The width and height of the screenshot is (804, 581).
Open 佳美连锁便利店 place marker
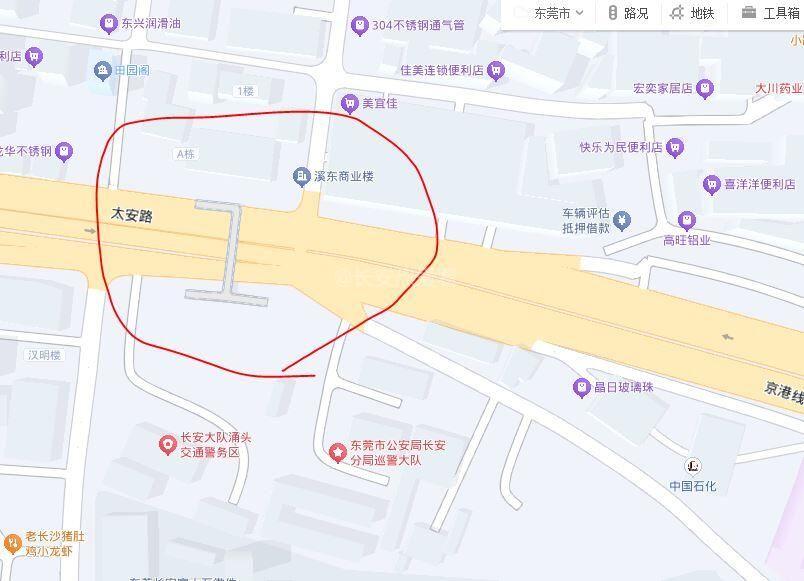pos(496,71)
